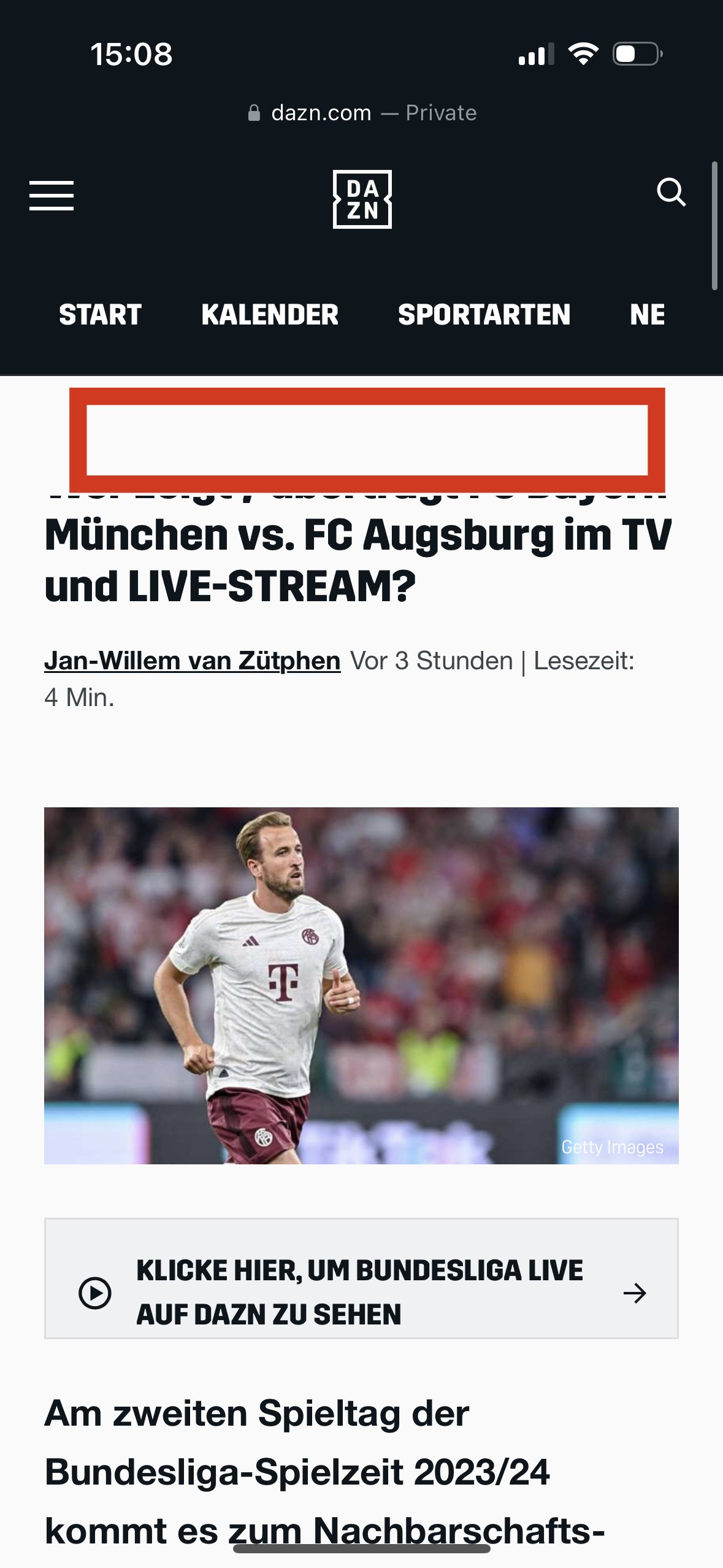Open the START navigation item
This screenshot has height=1568, width=723.
[x=100, y=315]
